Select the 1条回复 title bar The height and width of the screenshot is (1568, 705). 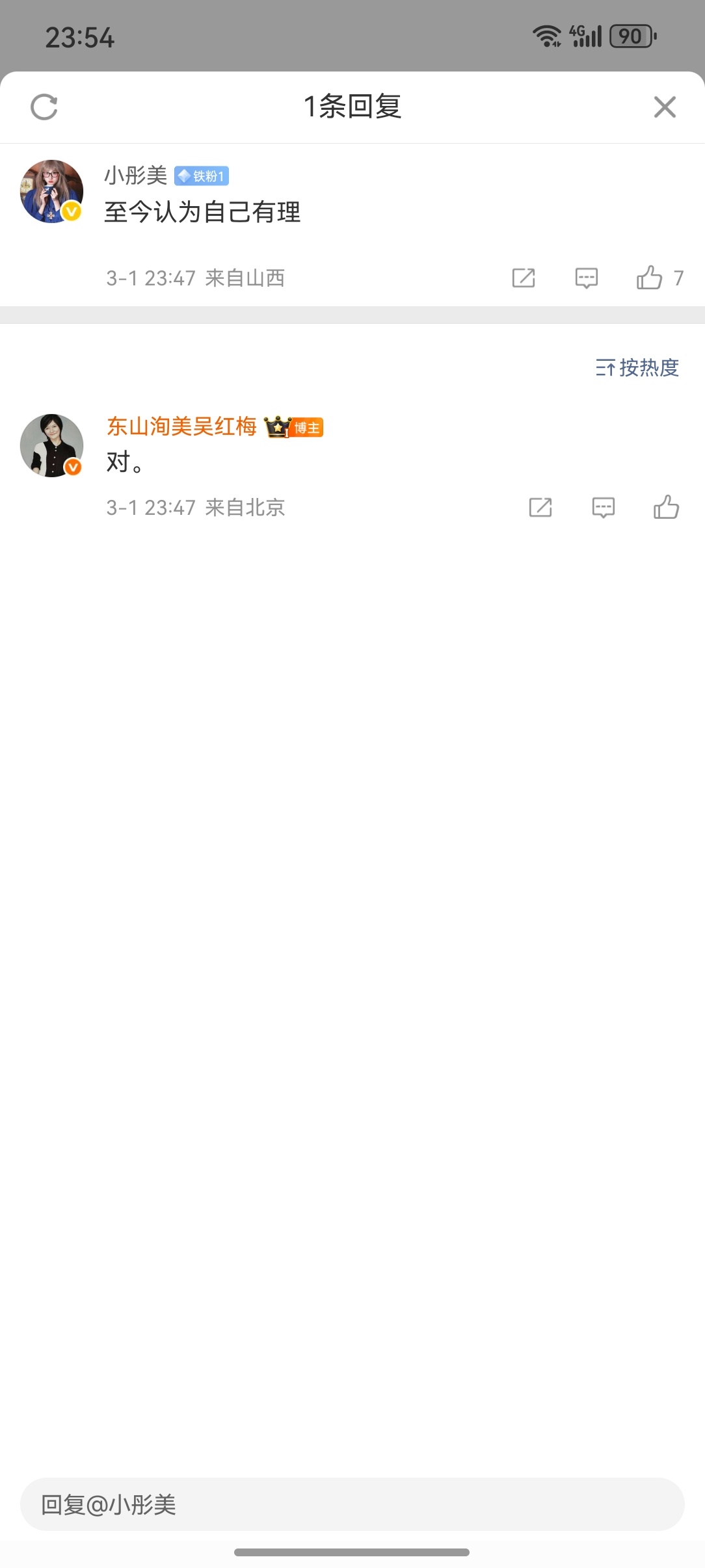[x=352, y=107]
